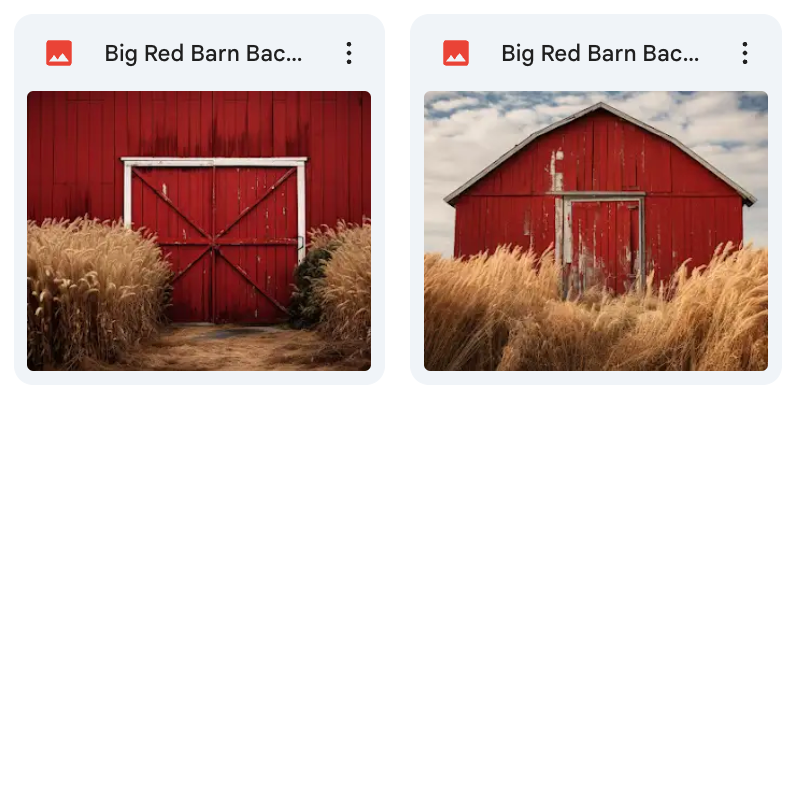The height and width of the screenshot is (792, 786).
Task: Open the barn file showing the cloudy sky
Action: tap(595, 231)
